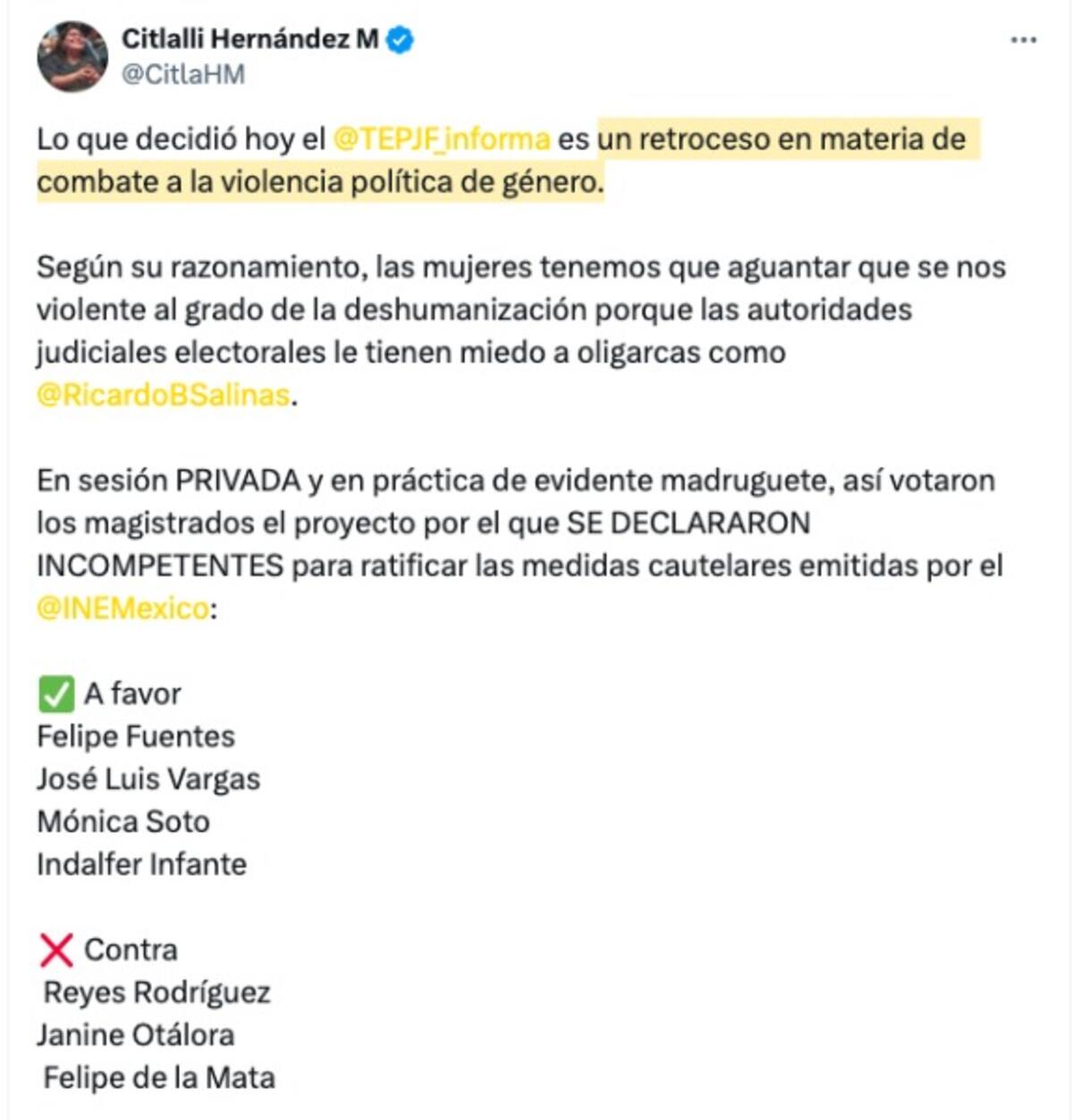
Task: Open the @INEMexico mention
Action: 123,608
